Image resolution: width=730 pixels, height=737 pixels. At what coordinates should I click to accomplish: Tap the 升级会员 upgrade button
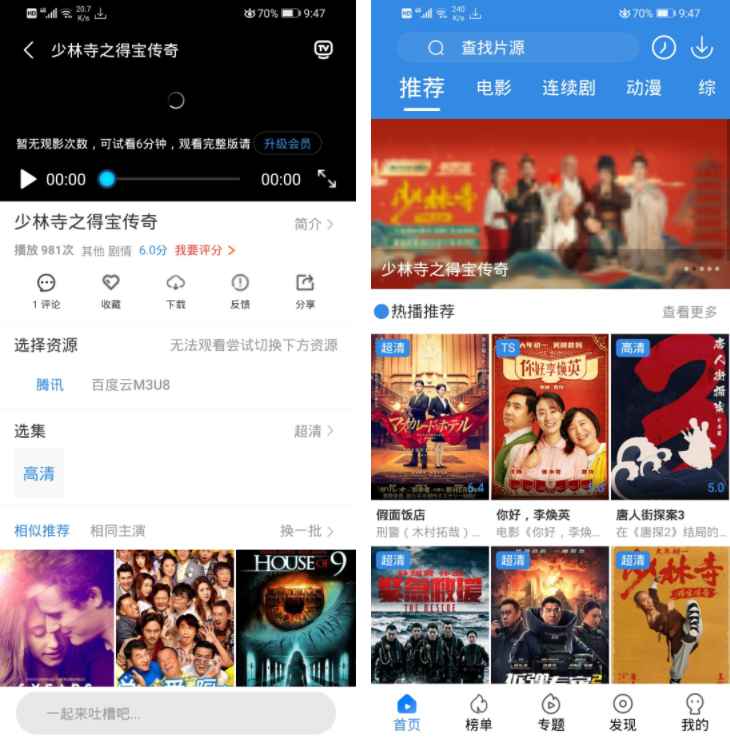pyautogui.click(x=287, y=143)
